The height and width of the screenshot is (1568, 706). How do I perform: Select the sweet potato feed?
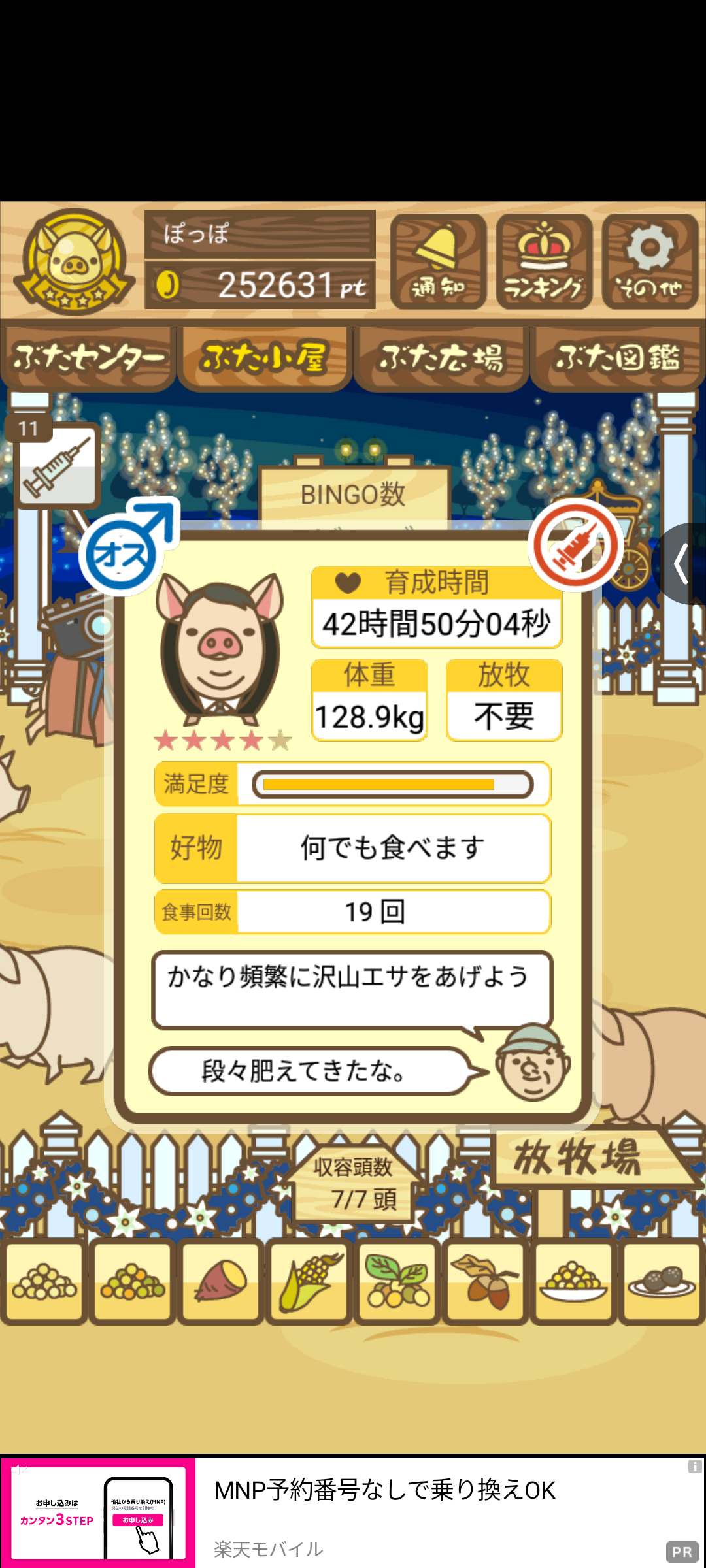221,1282
